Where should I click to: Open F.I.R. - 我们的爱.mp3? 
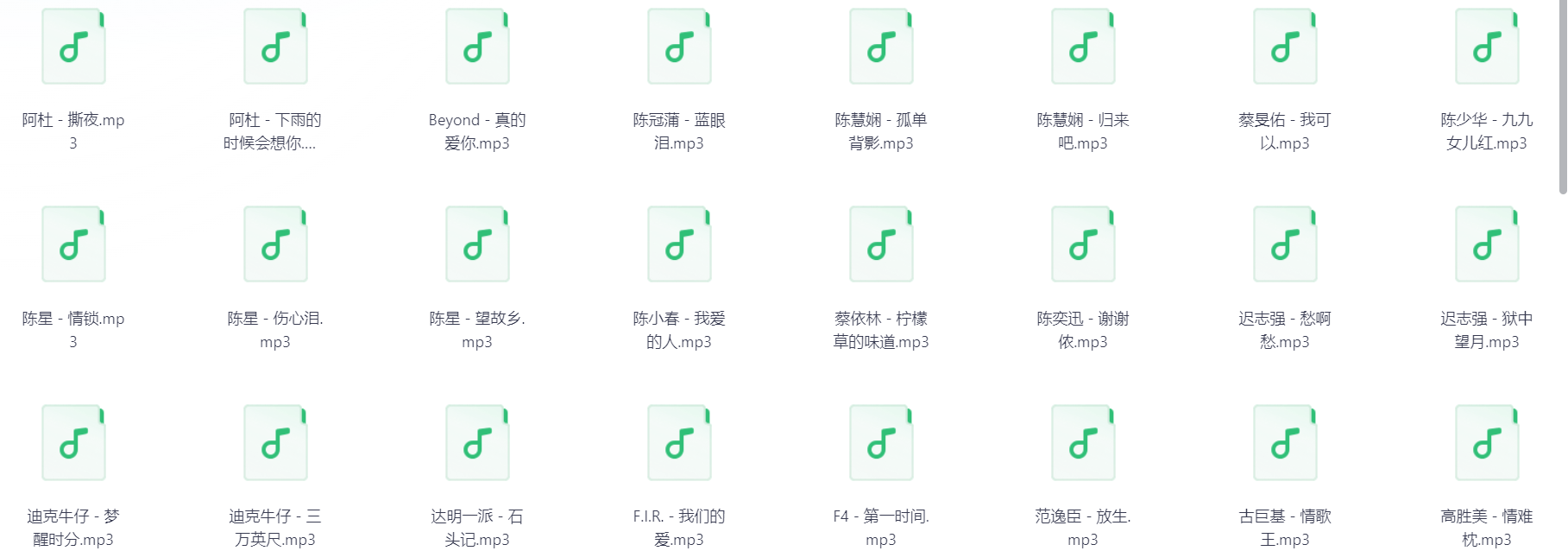tap(679, 443)
